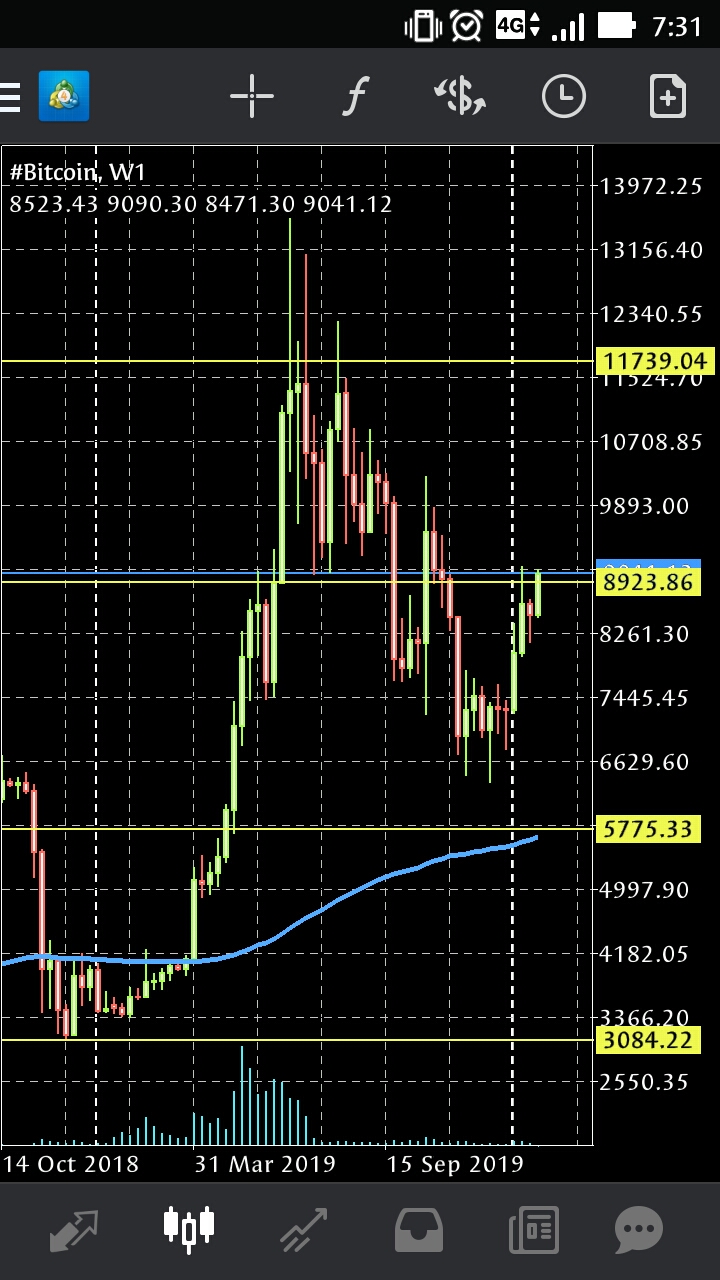Go to the History inbox tab

(418, 1230)
